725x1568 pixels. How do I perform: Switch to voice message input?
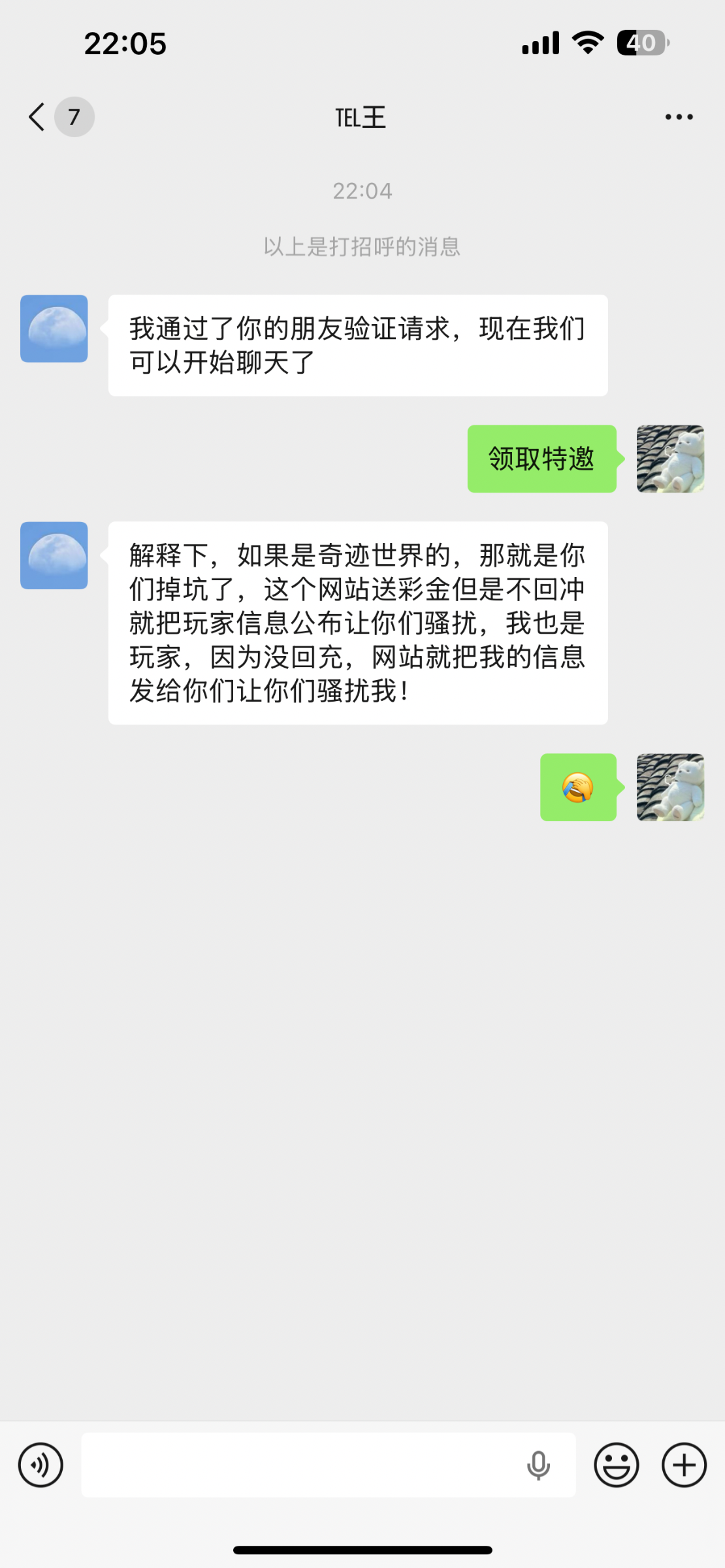(40, 1465)
